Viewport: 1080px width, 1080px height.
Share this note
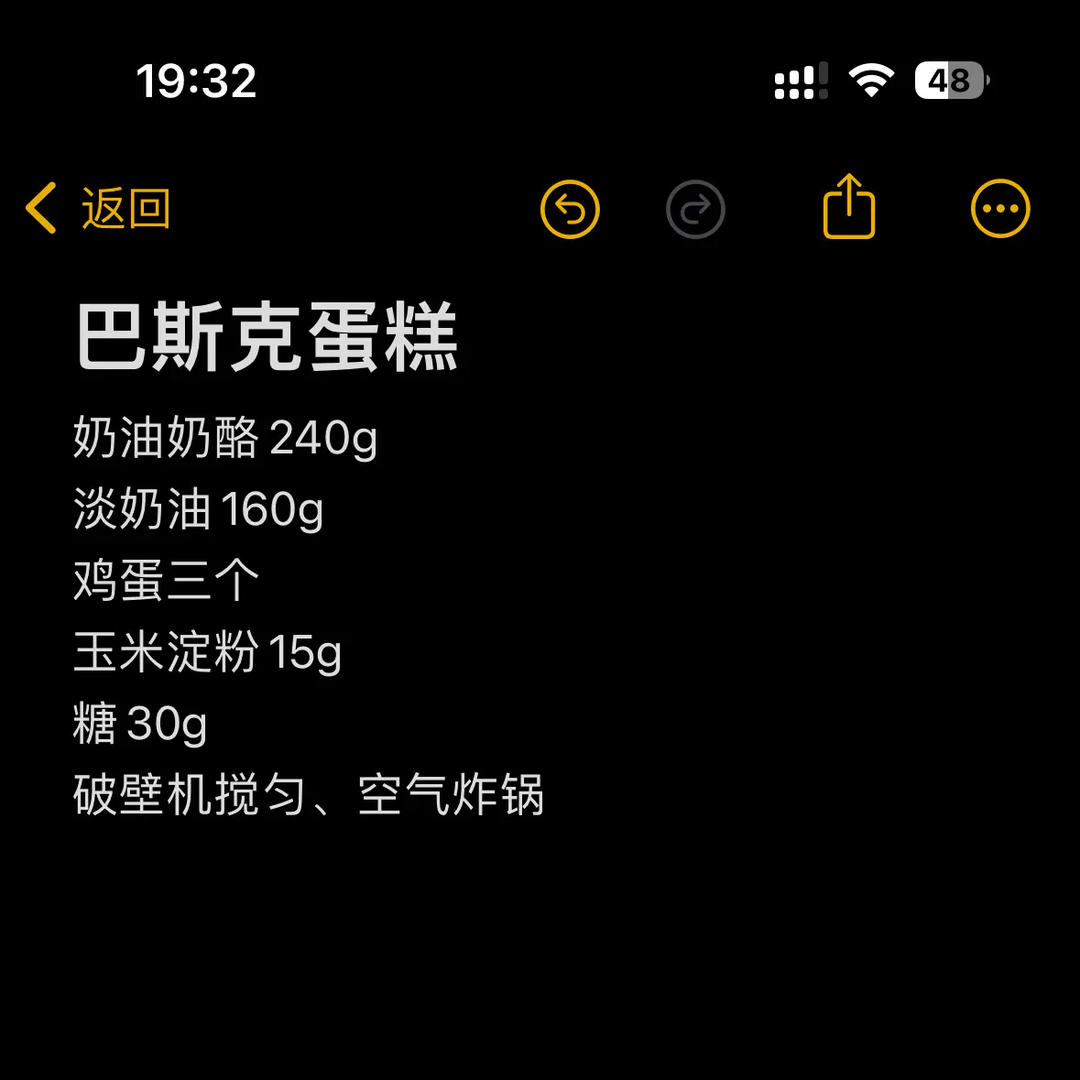(x=849, y=207)
